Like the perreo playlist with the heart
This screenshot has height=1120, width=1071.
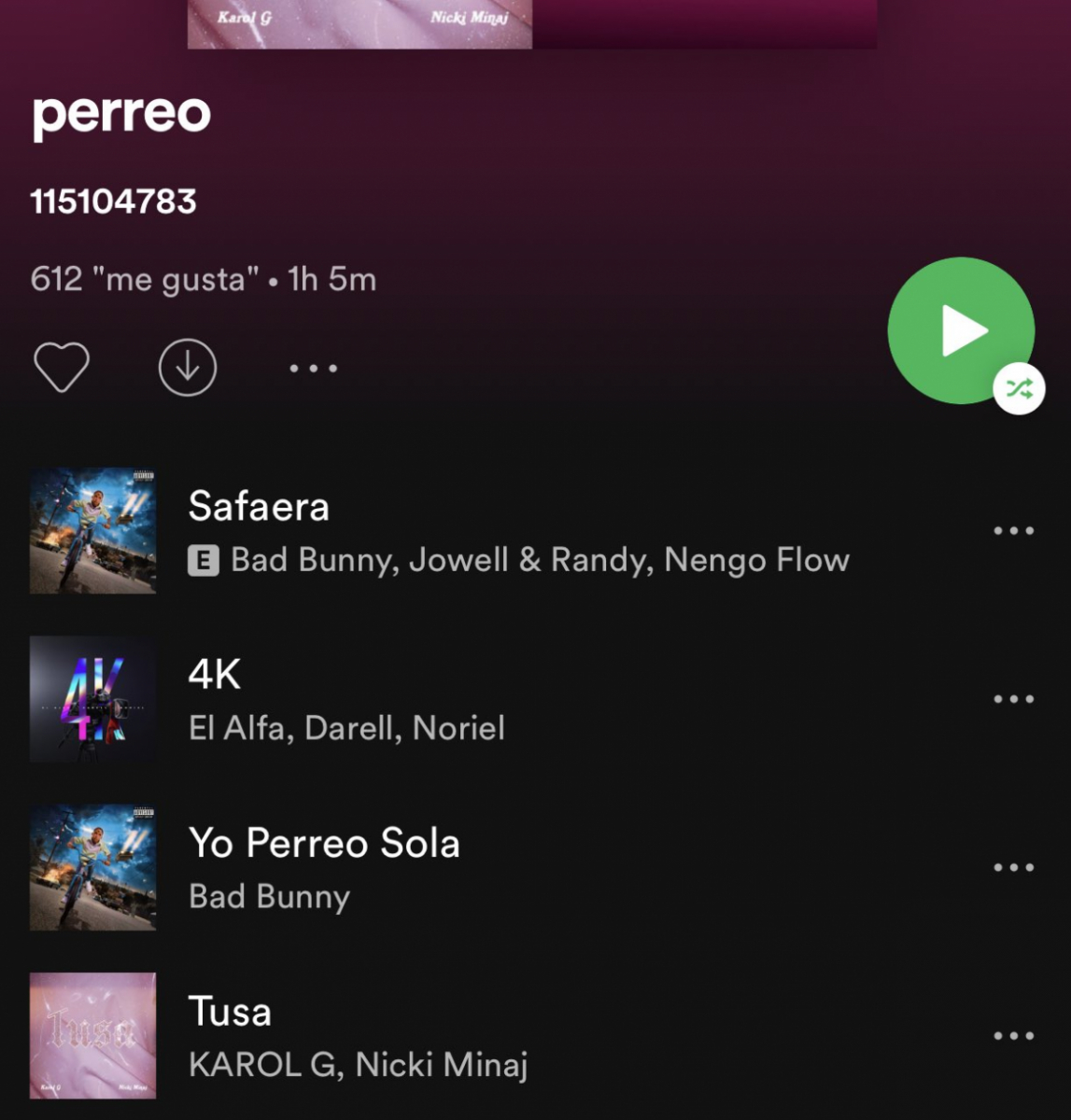(x=62, y=367)
